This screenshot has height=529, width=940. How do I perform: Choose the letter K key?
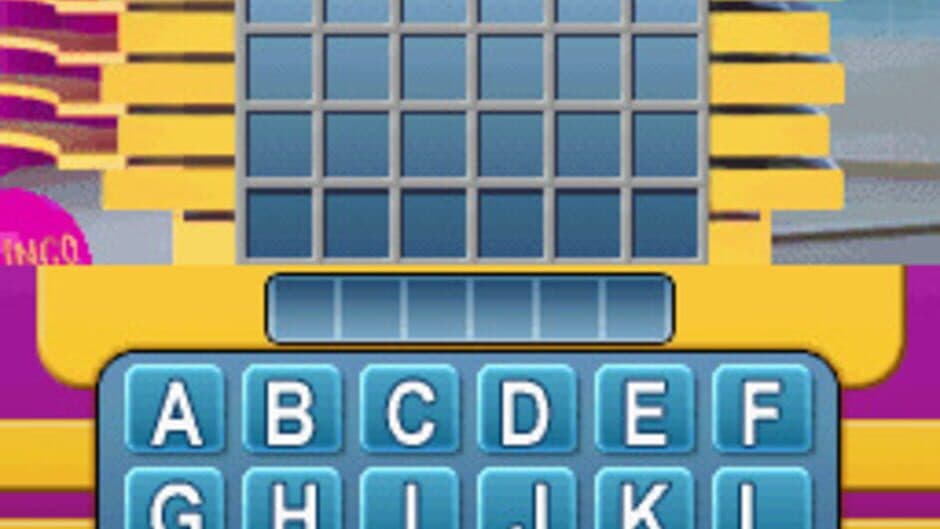644,500
